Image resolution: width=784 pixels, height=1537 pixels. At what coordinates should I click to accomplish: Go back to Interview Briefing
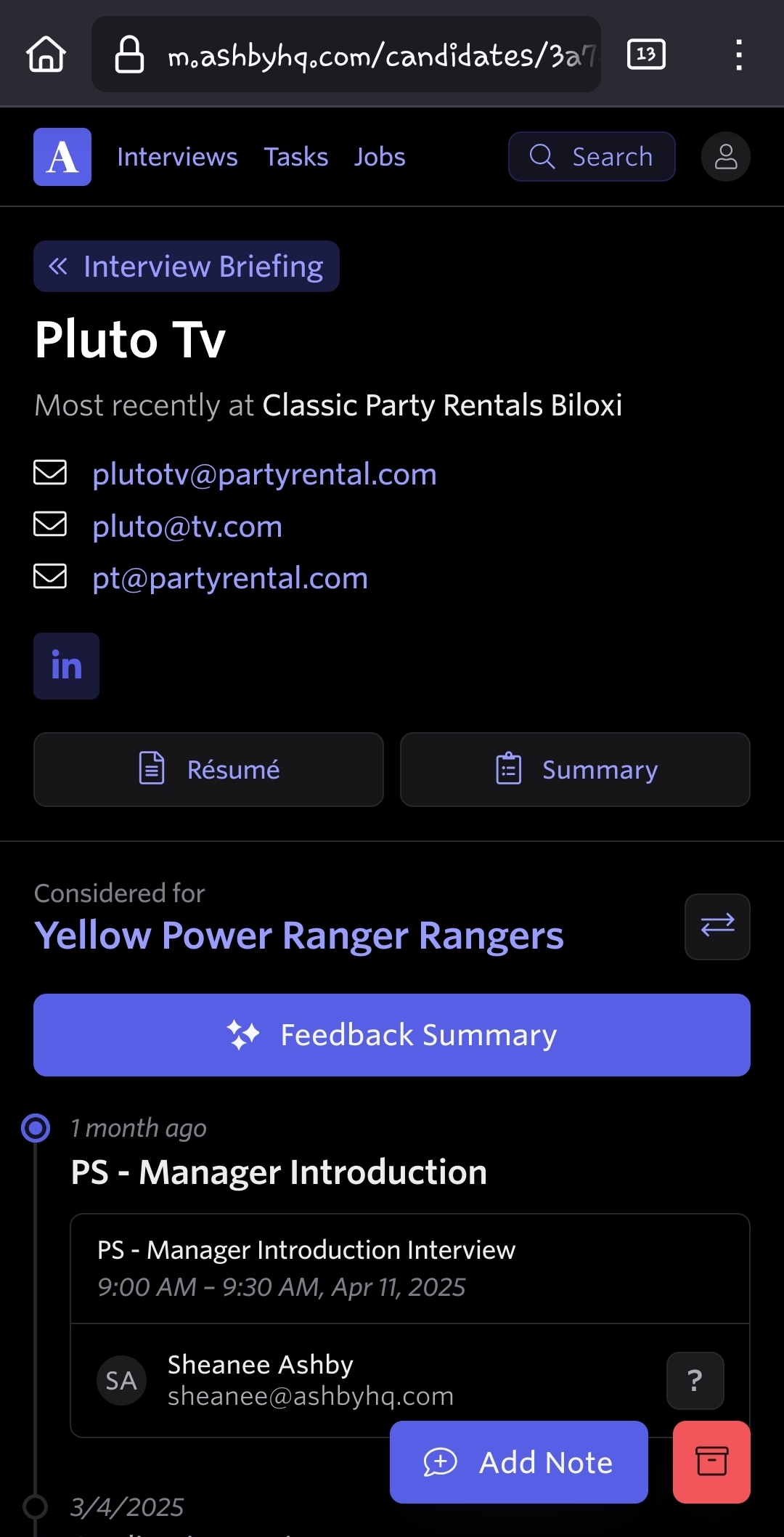click(187, 267)
